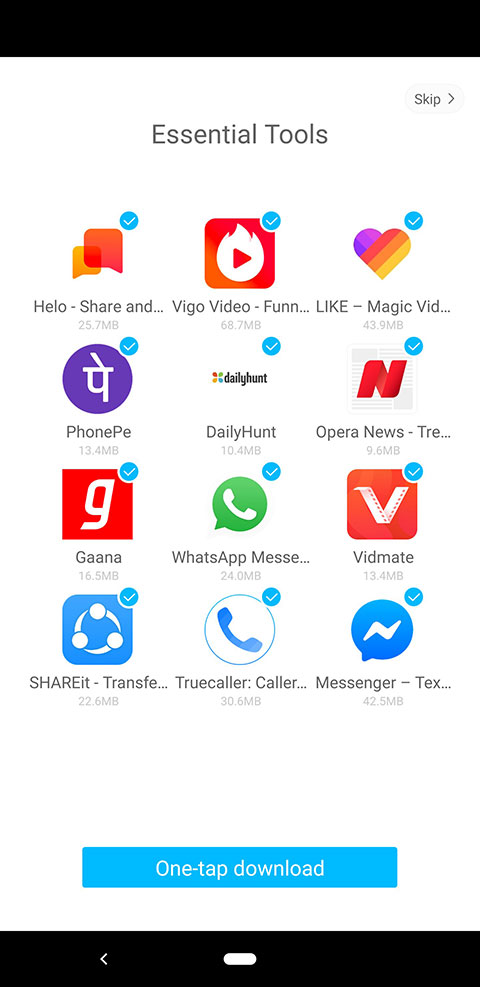Uncheck the PhonePe app
The image size is (480, 987).
pos(129,346)
